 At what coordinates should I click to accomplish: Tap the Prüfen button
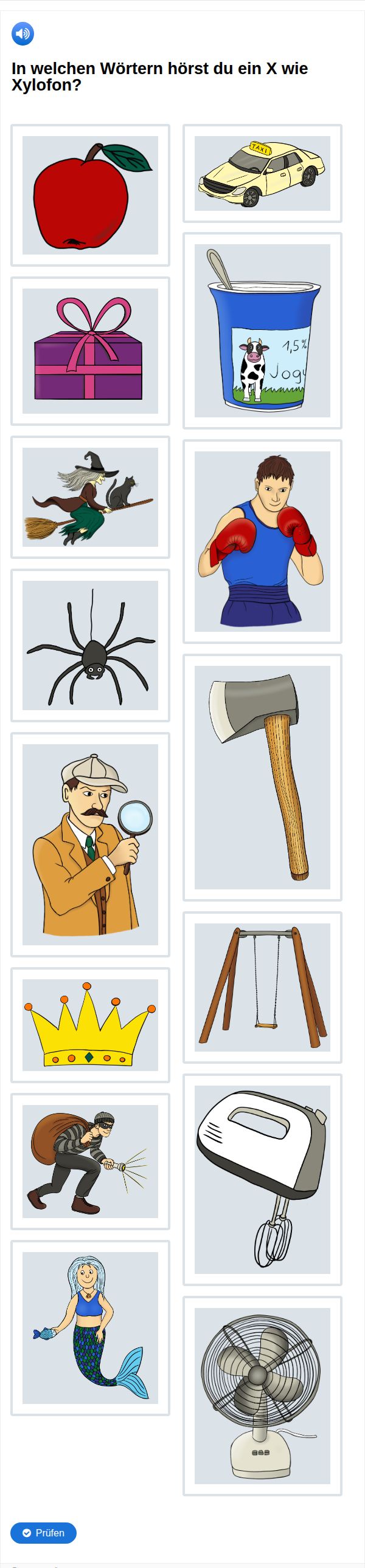point(43,1533)
